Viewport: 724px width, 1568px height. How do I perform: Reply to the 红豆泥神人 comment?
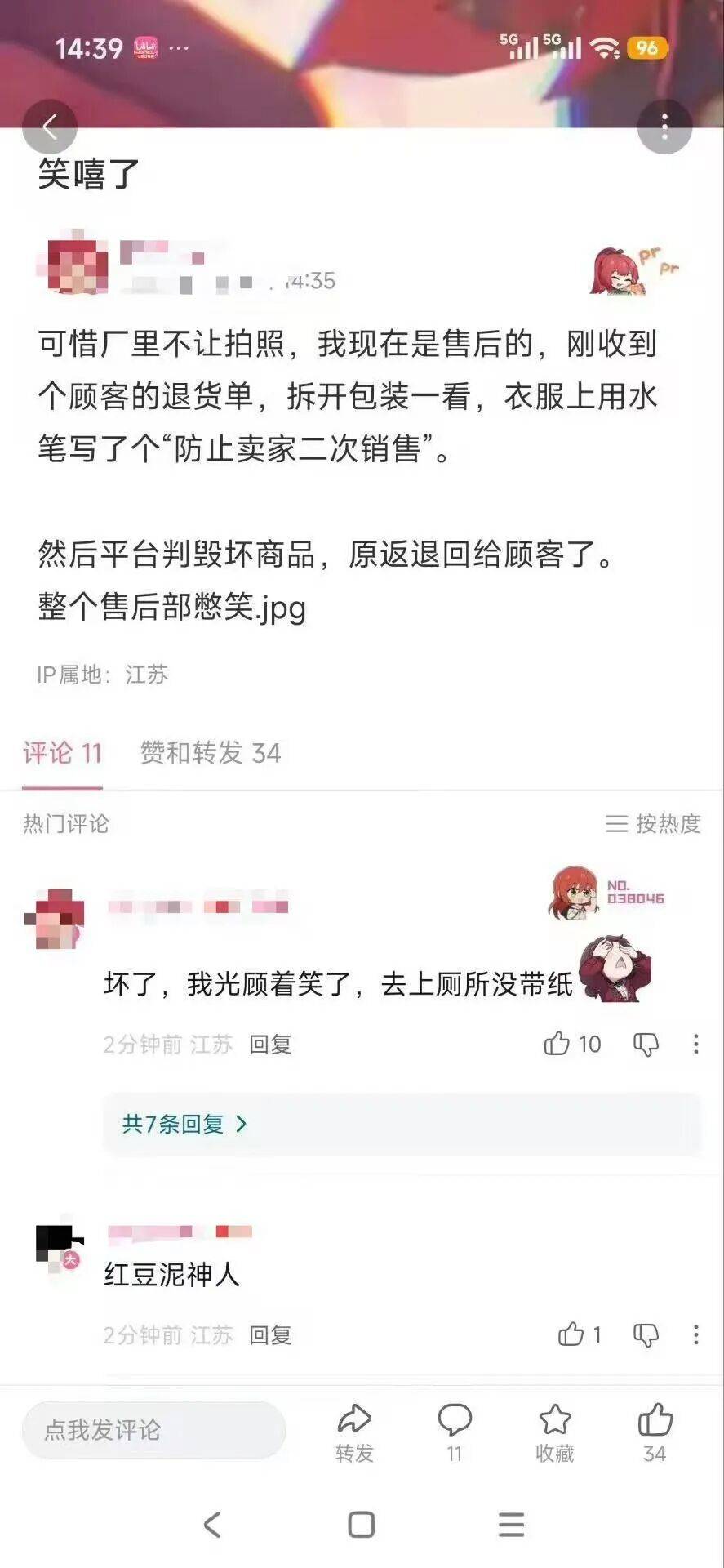pyautogui.click(x=270, y=1335)
